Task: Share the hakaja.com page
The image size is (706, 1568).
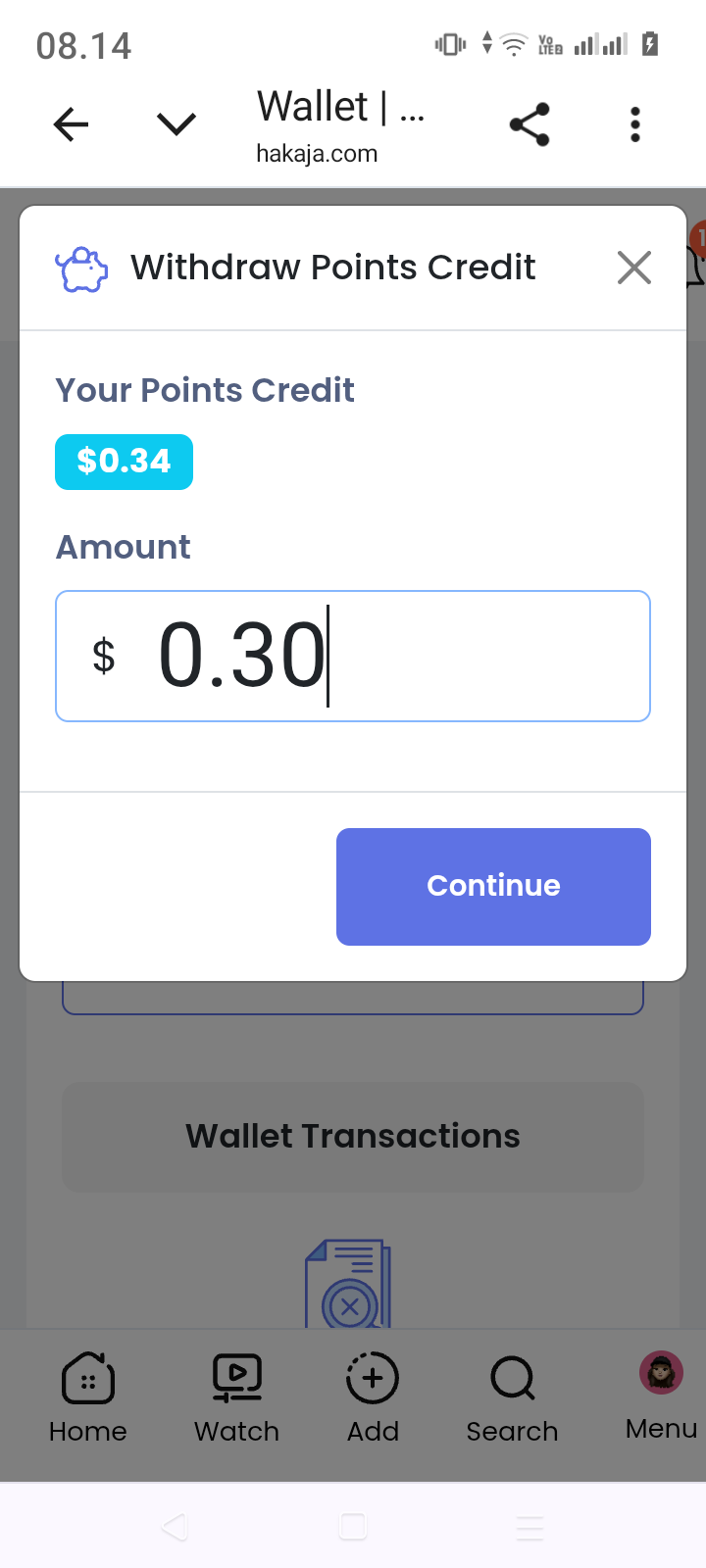Action: tap(529, 124)
